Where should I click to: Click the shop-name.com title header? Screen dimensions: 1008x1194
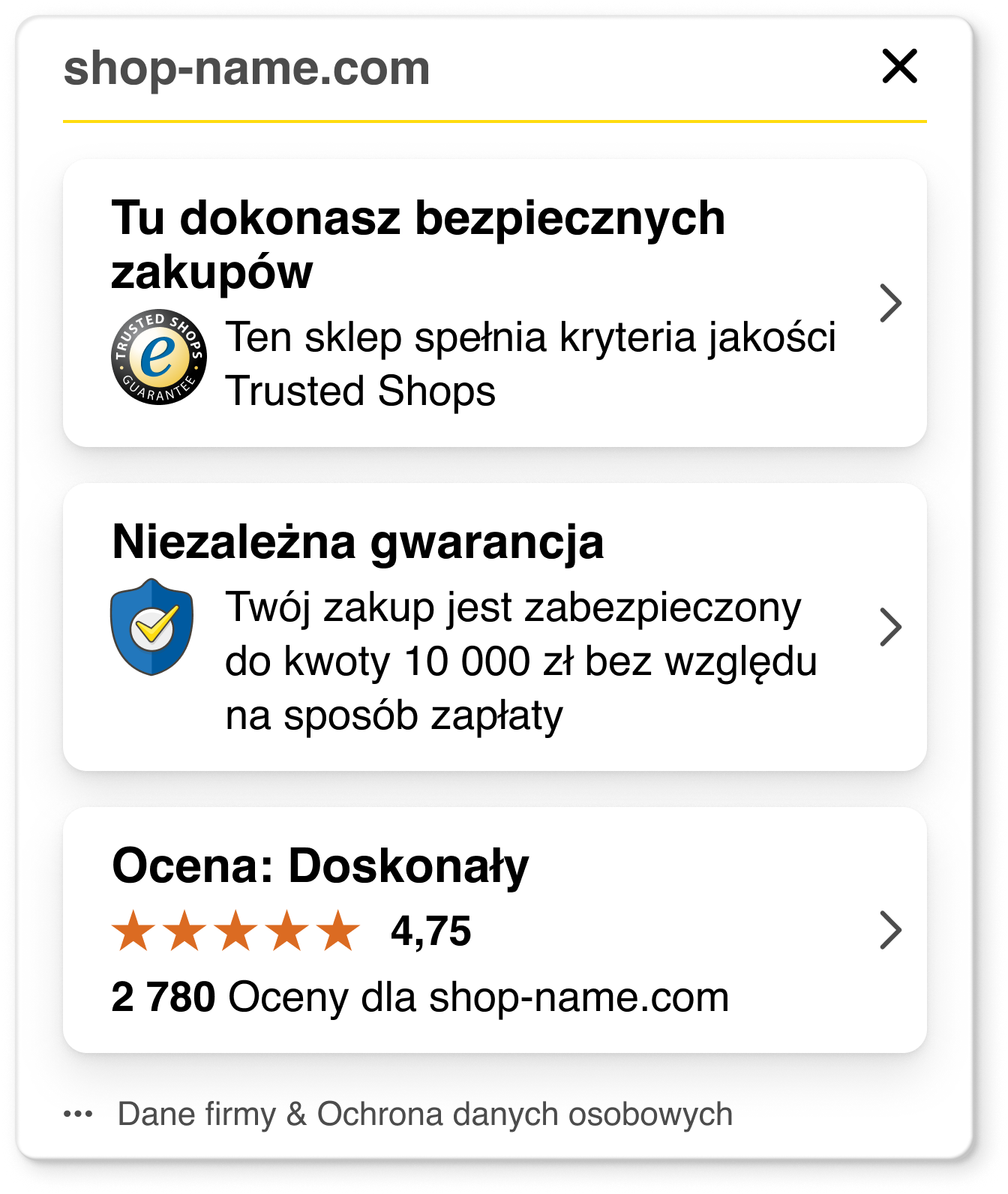point(245,70)
